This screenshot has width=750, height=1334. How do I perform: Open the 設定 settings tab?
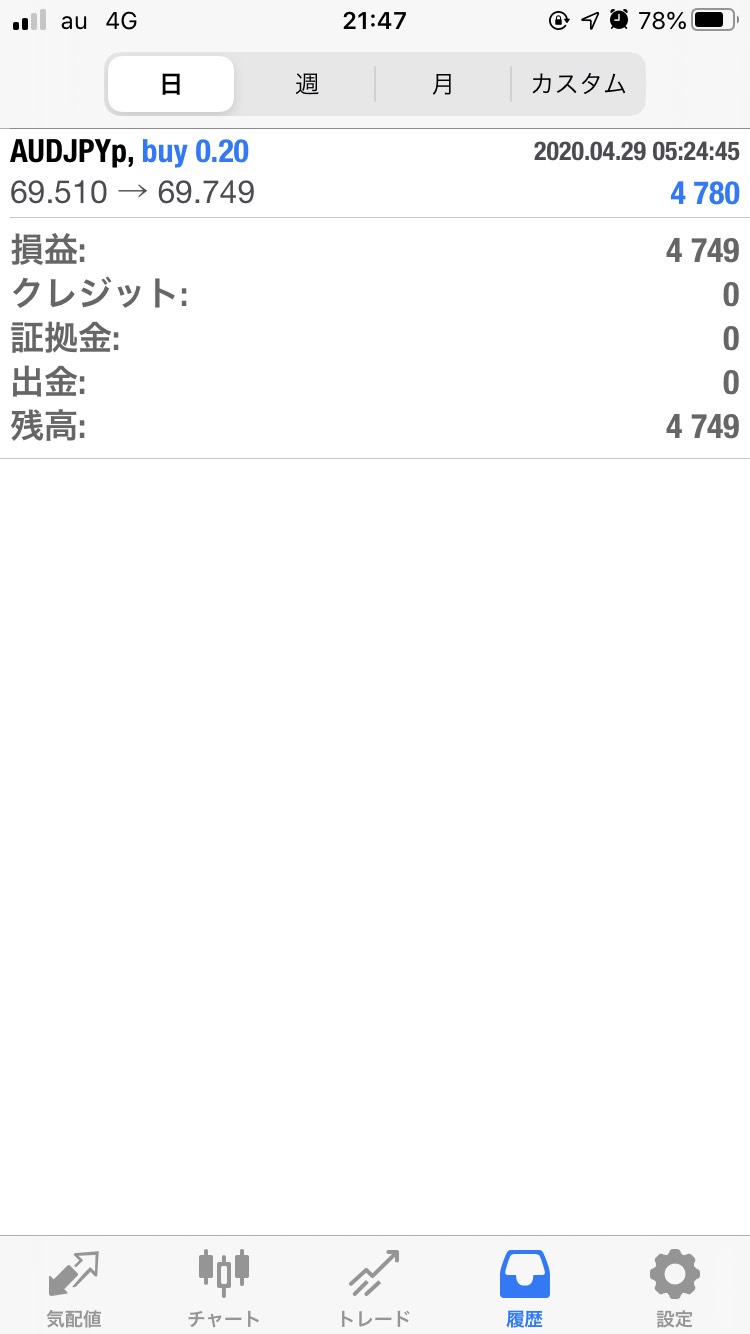click(675, 1286)
